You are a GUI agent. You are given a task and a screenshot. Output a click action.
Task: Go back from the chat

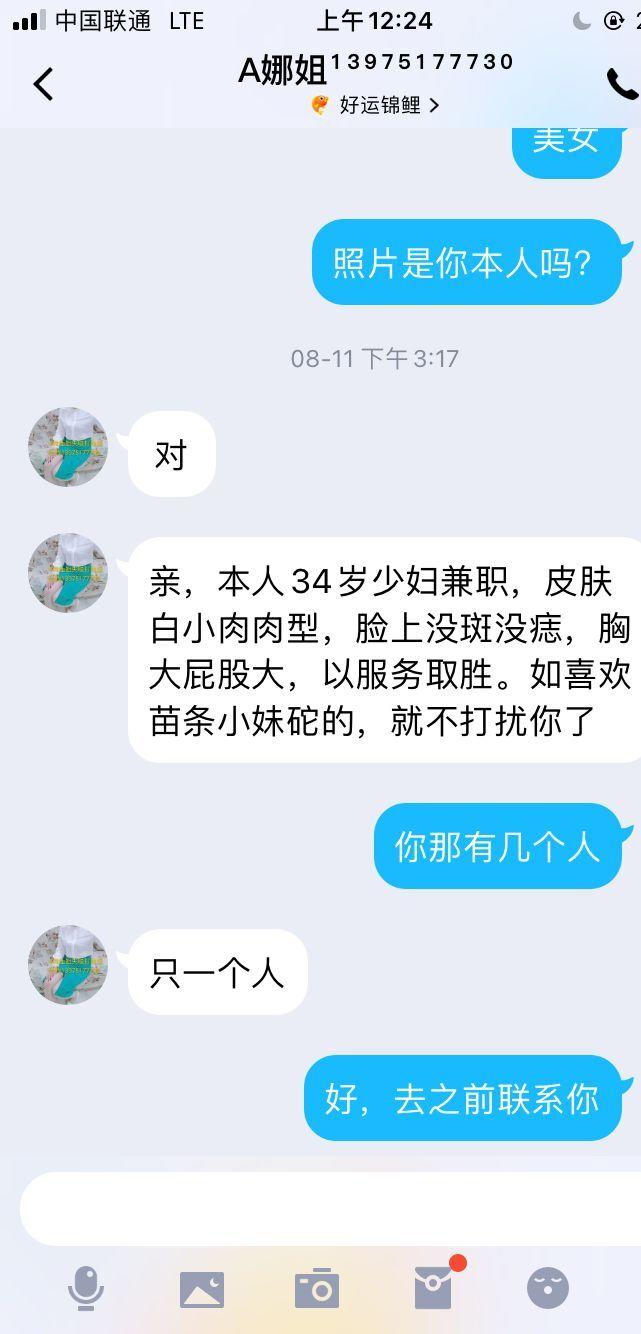click(43, 84)
